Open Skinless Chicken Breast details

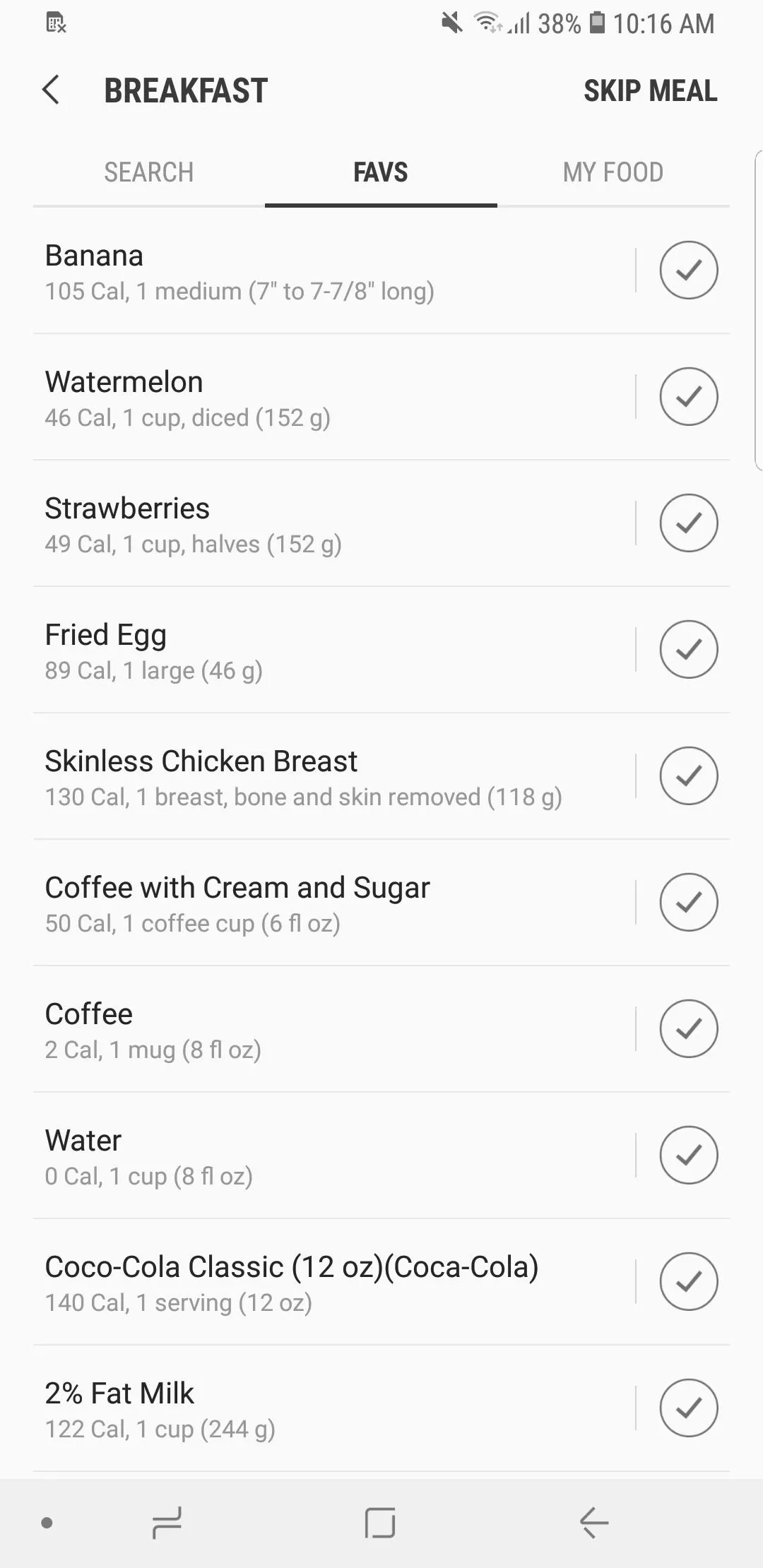pos(332,777)
